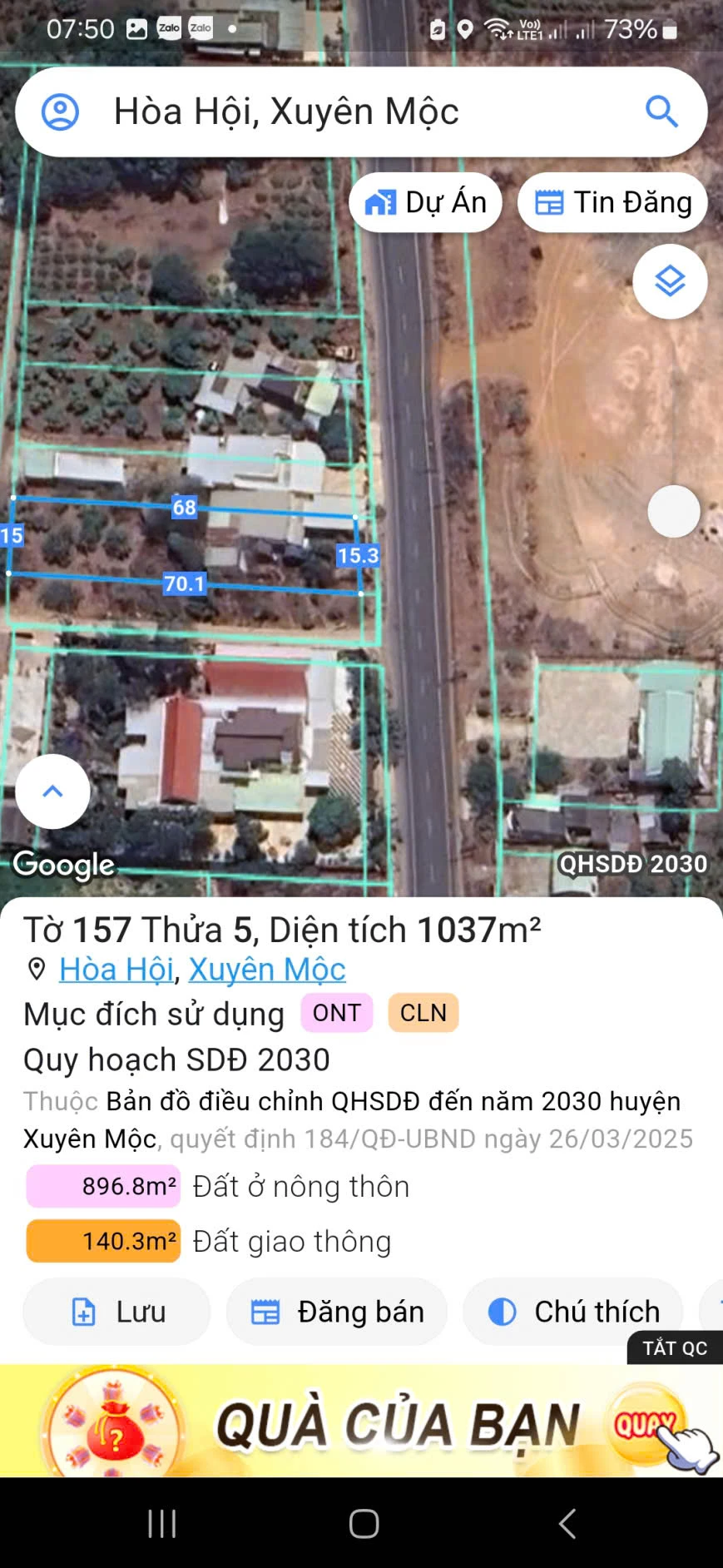Open the recent apps view
This screenshot has height=1568, width=723.
161,1524
